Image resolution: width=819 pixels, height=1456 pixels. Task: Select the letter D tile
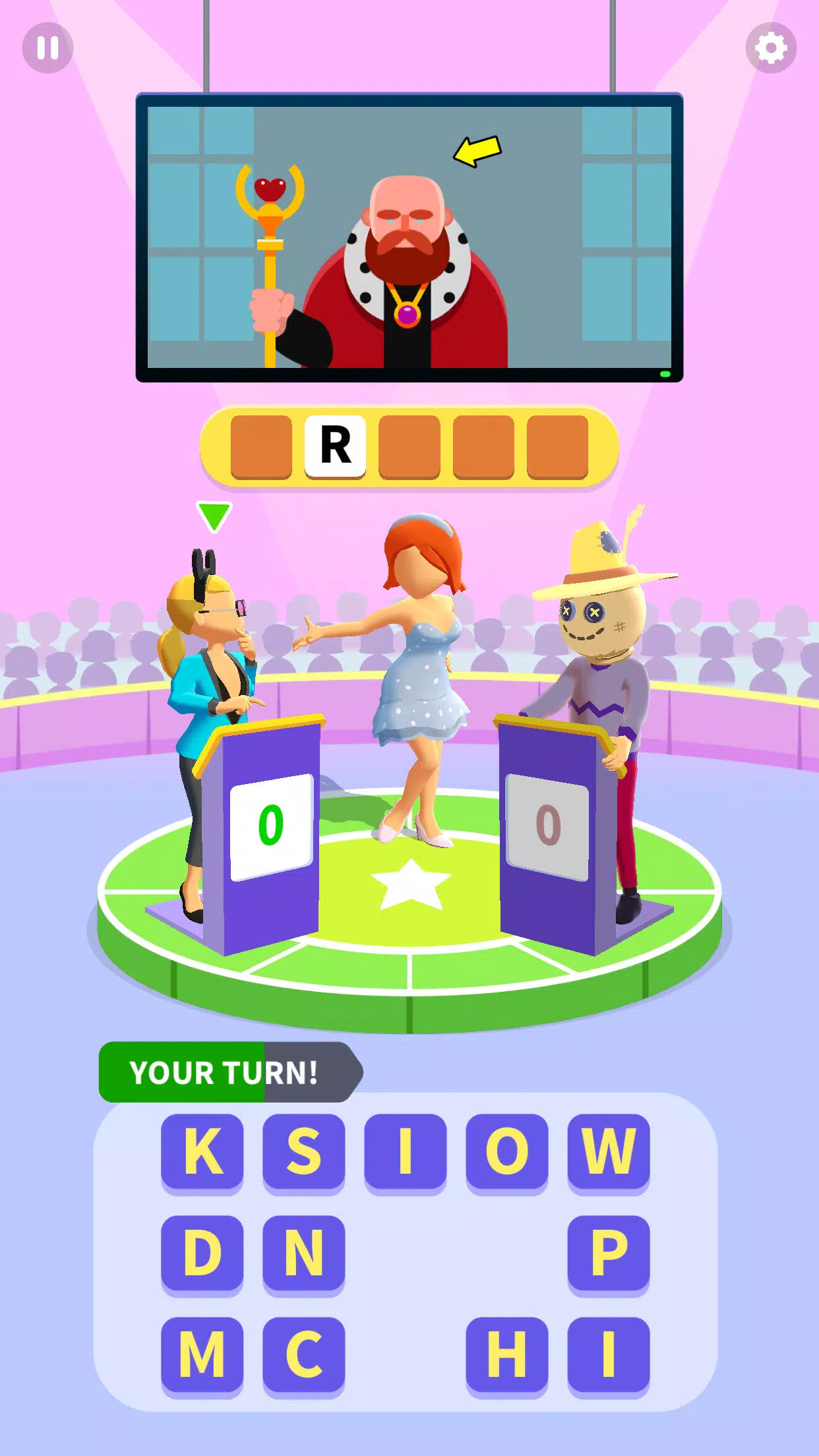click(202, 1253)
